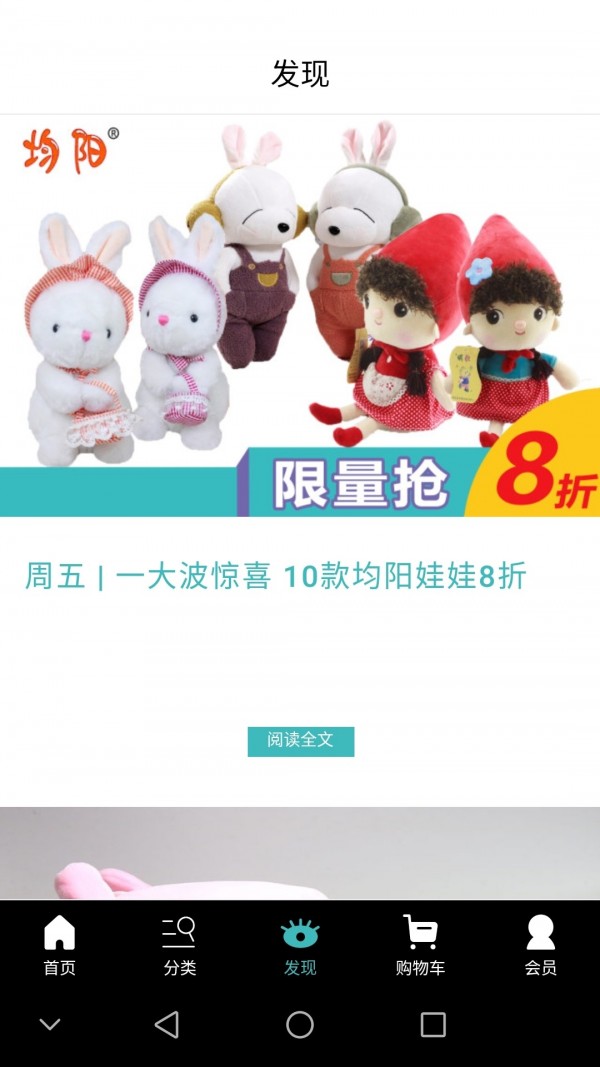
Task: Tap the system home button
Action: (x=300, y=1024)
